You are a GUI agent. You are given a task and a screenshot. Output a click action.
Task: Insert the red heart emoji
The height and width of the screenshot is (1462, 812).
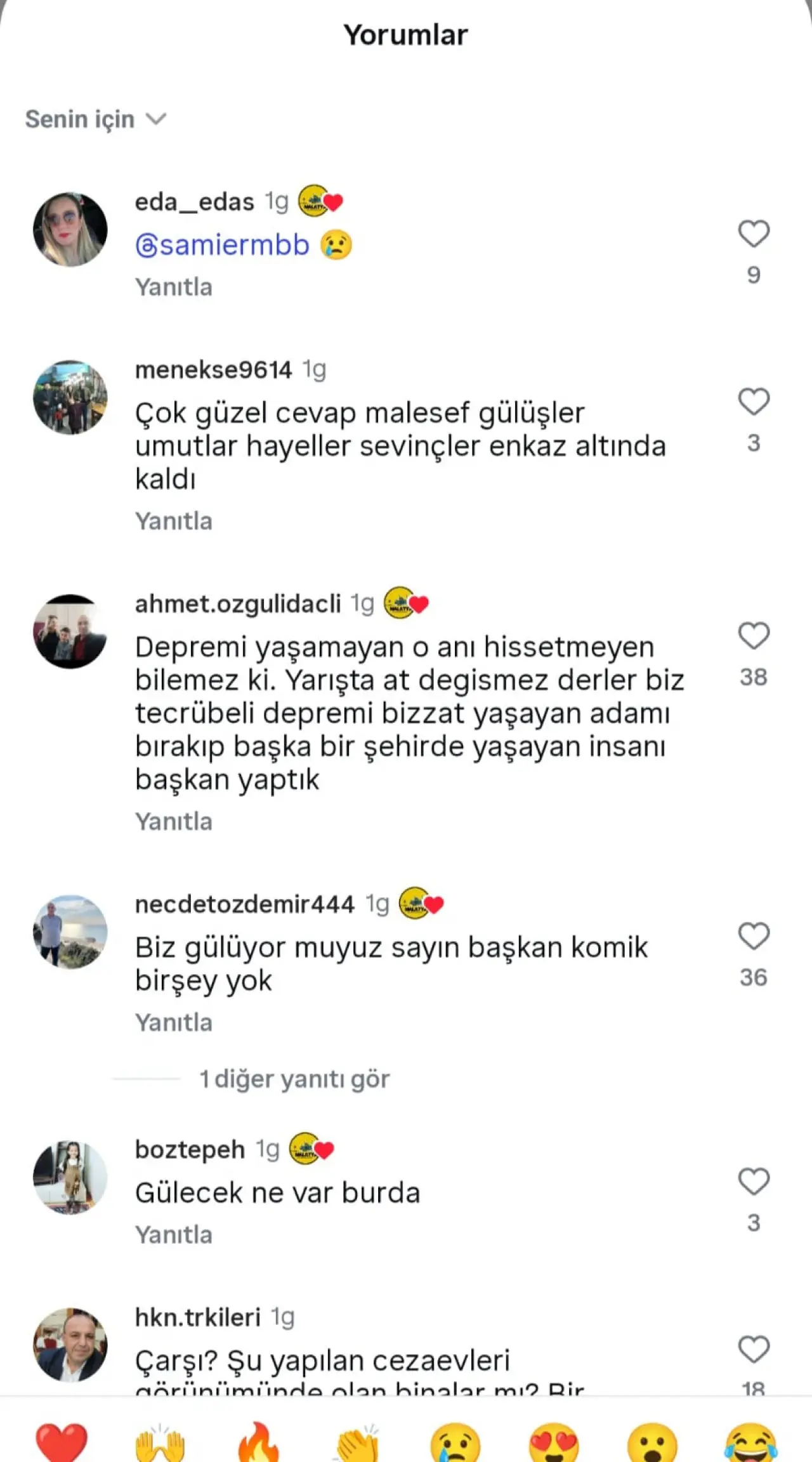(62, 1442)
